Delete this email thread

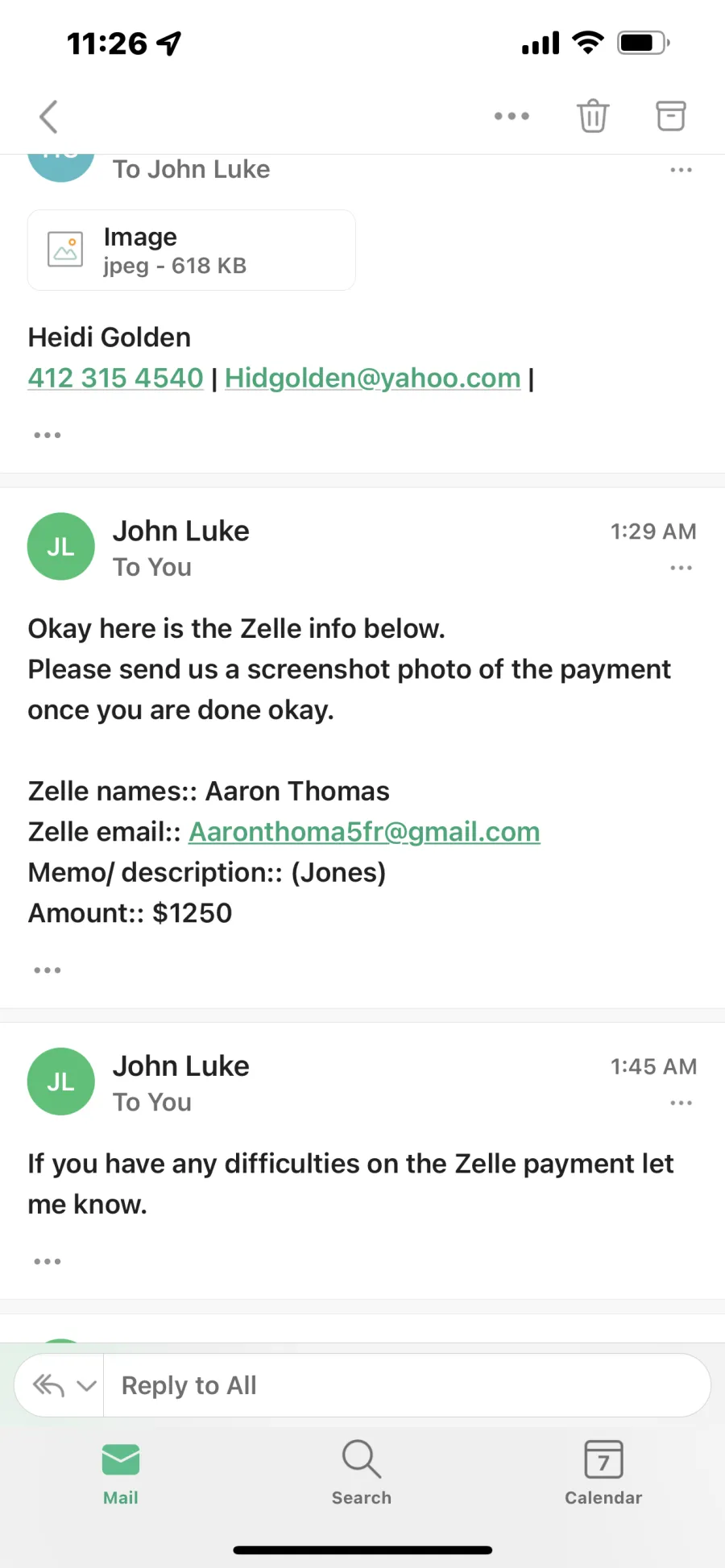[593, 116]
